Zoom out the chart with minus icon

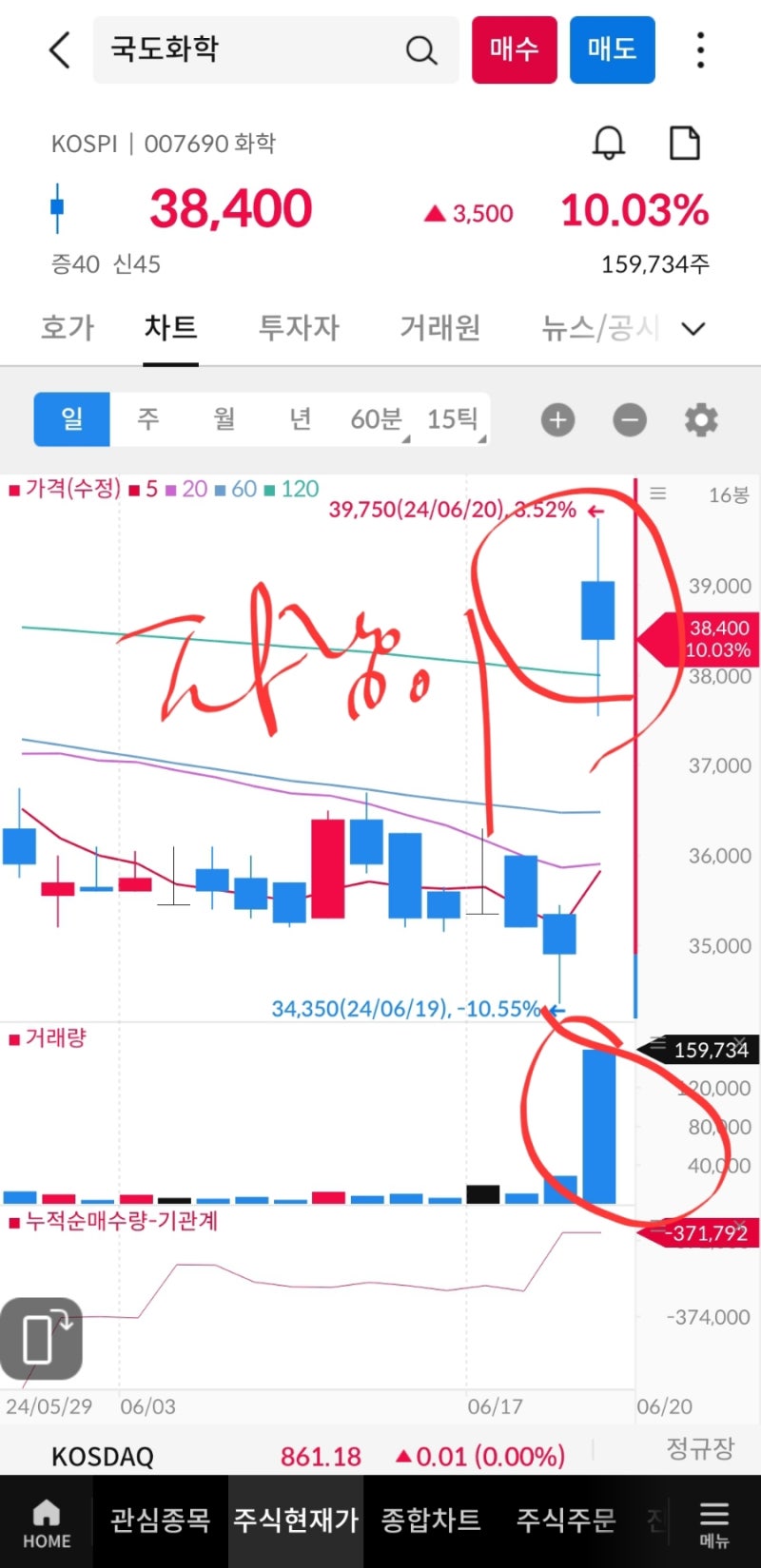pyautogui.click(x=629, y=419)
